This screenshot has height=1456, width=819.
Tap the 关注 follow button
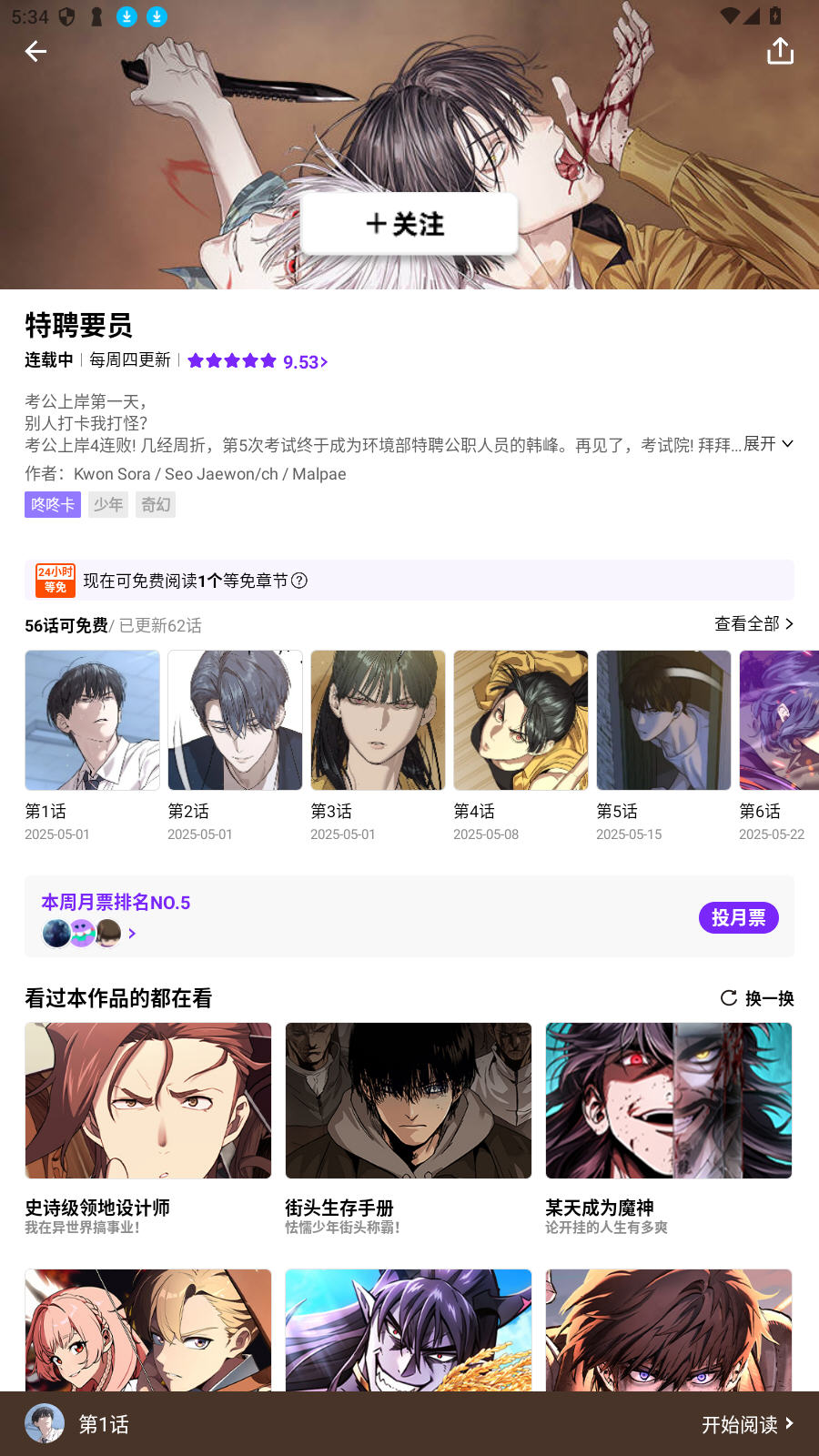pos(409,224)
